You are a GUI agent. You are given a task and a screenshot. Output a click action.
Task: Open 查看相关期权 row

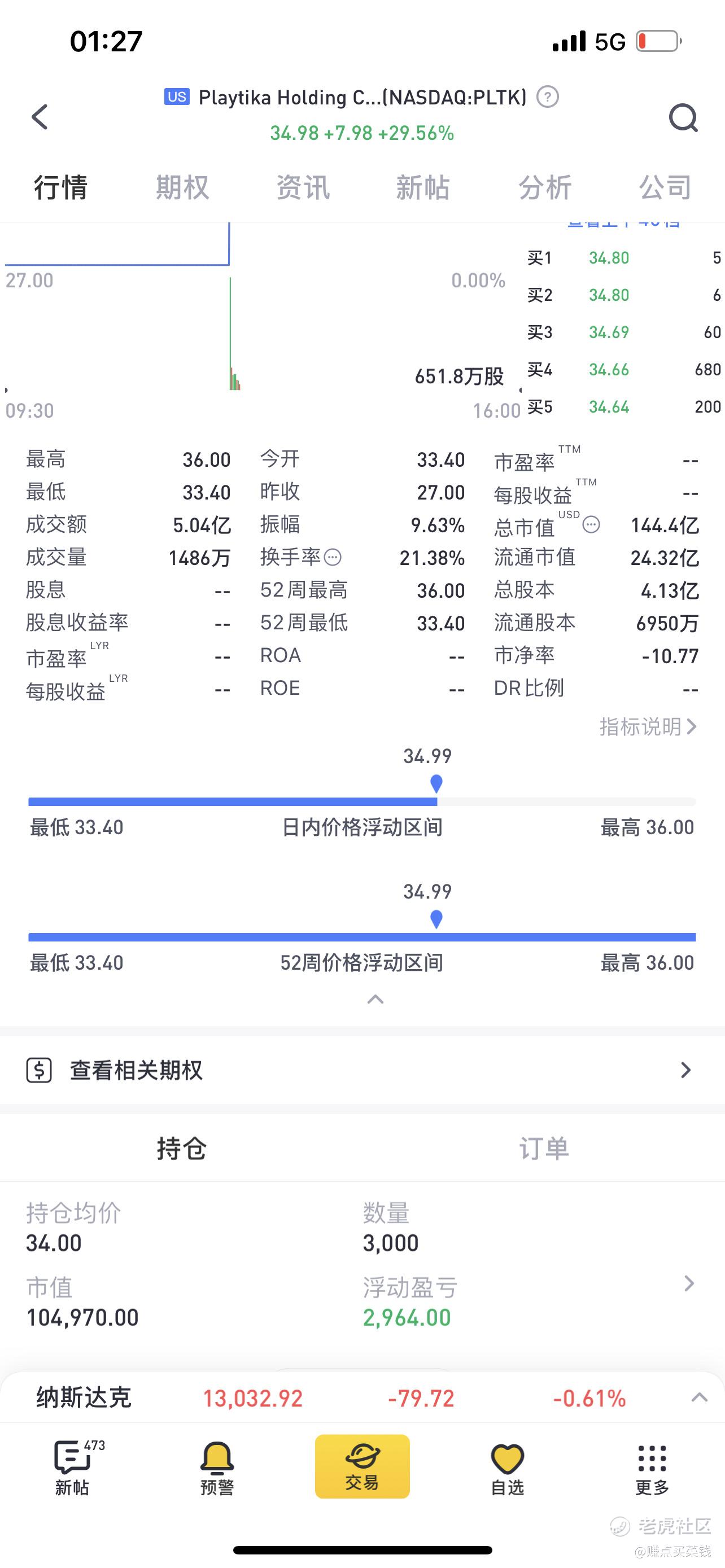point(362,1070)
